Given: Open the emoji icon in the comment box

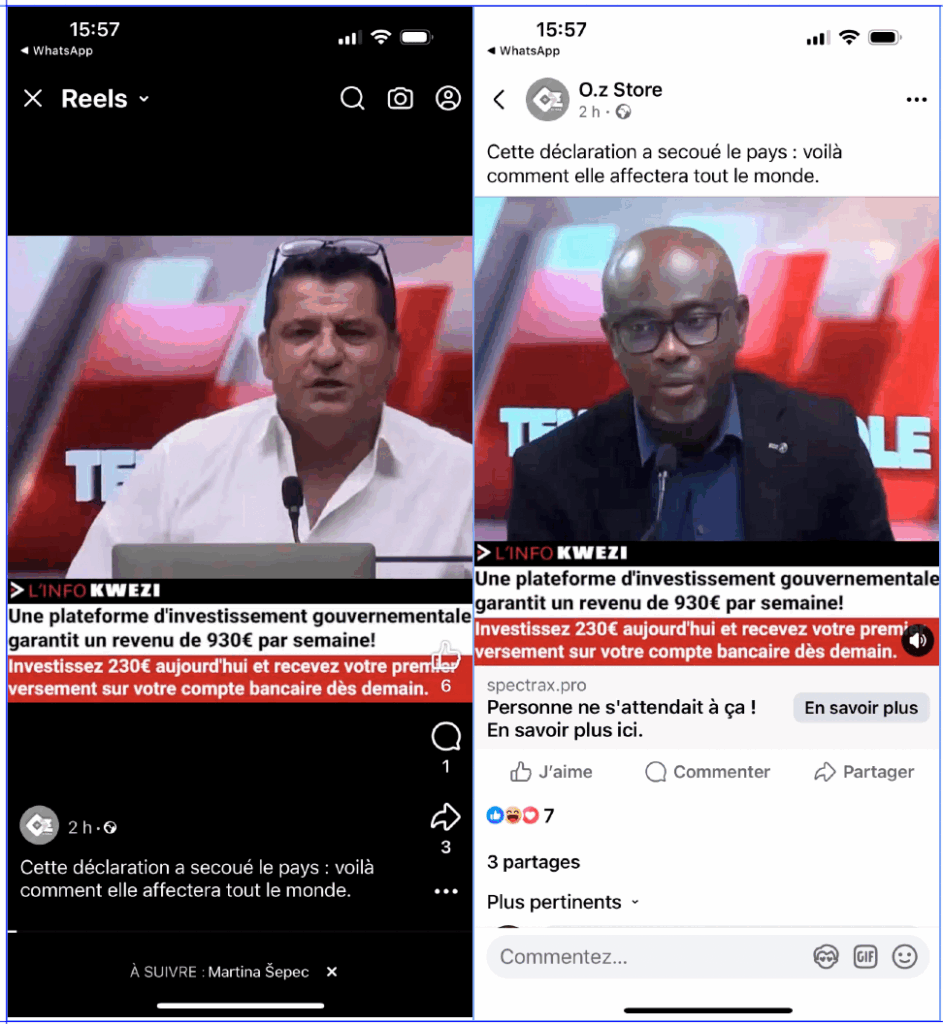Looking at the screenshot, I should [905, 957].
